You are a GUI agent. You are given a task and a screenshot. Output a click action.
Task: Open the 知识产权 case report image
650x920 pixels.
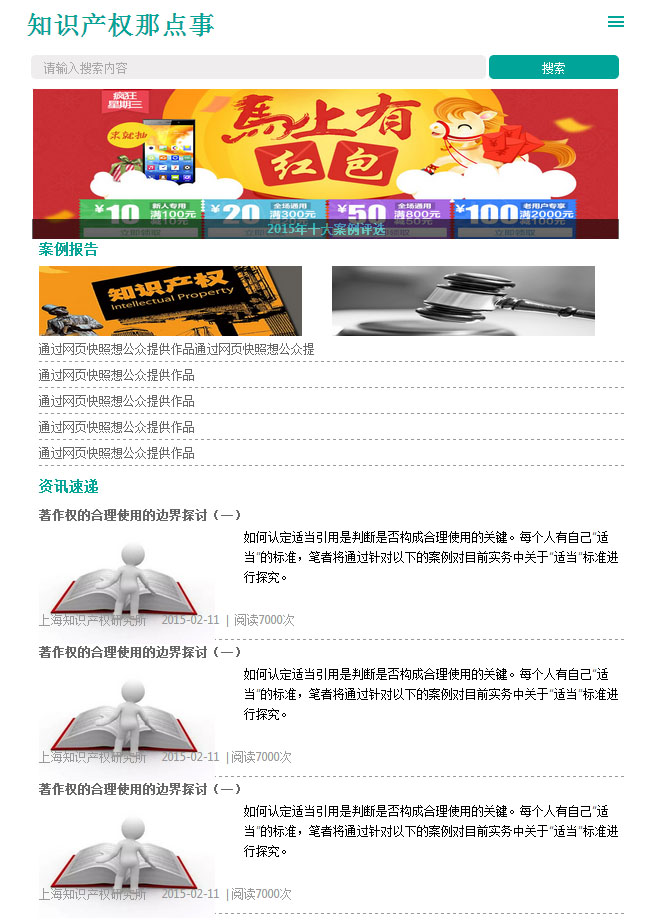170,300
